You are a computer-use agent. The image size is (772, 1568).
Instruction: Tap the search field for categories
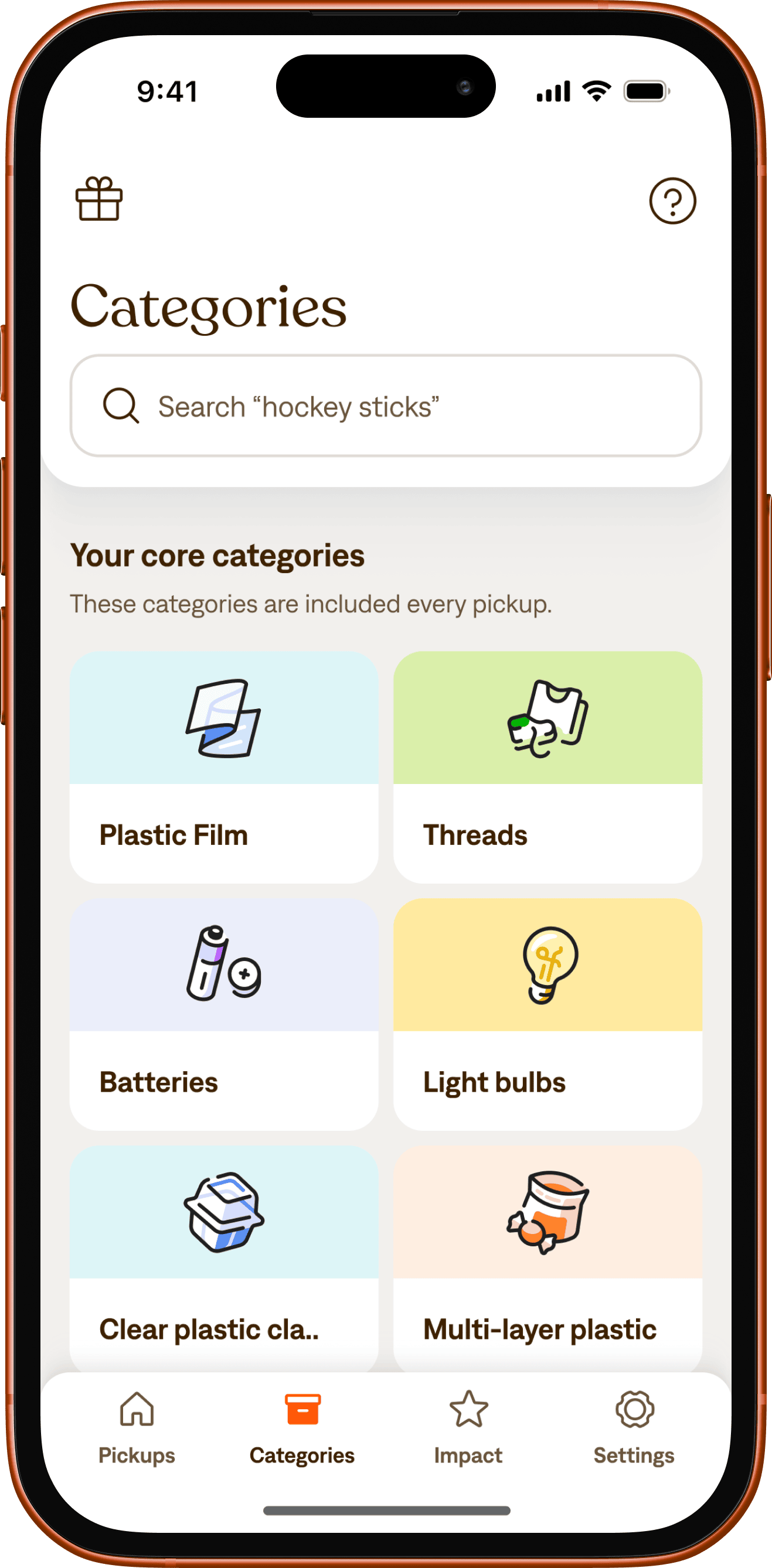coord(386,406)
